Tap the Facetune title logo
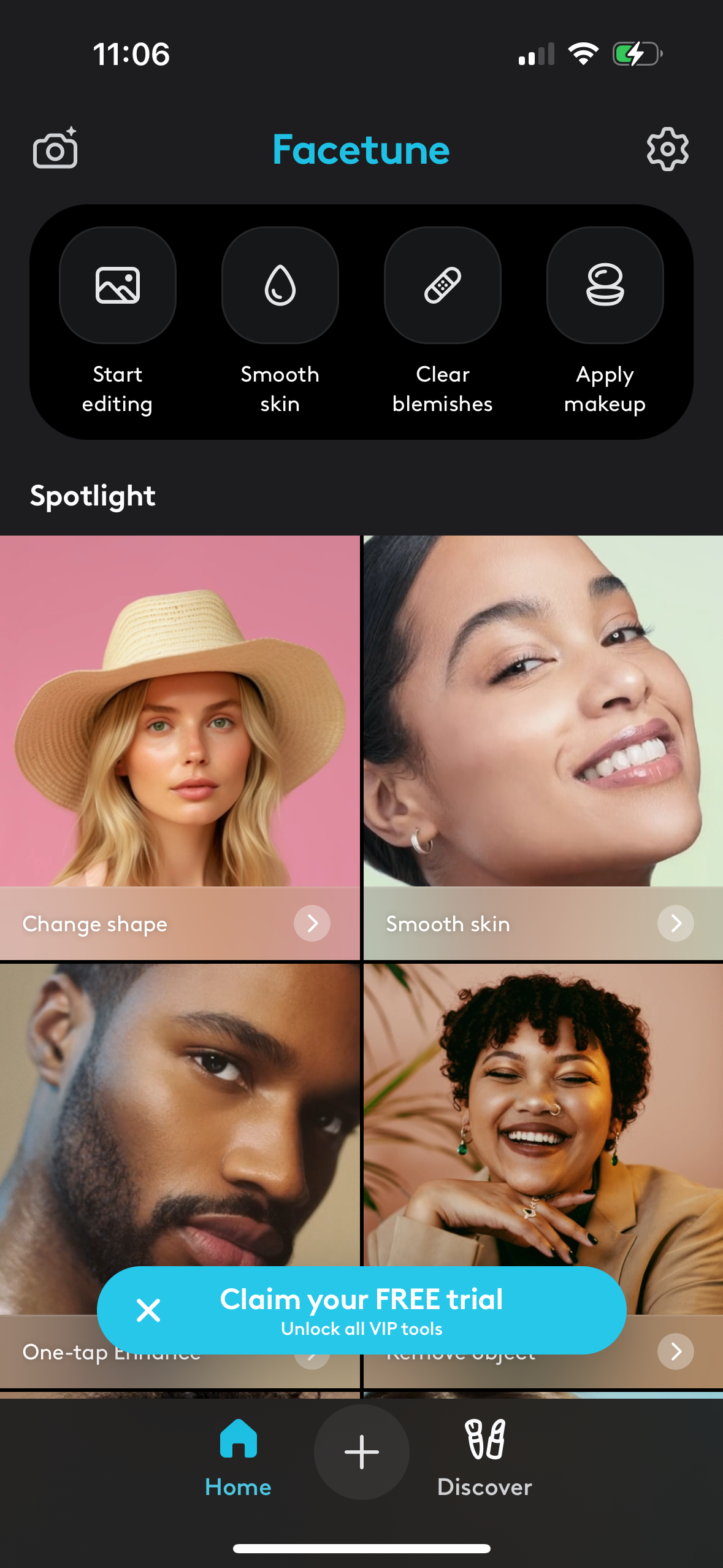Image resolution: width=723 pixels, height=1568 pixels. click(x=361, y=149)
